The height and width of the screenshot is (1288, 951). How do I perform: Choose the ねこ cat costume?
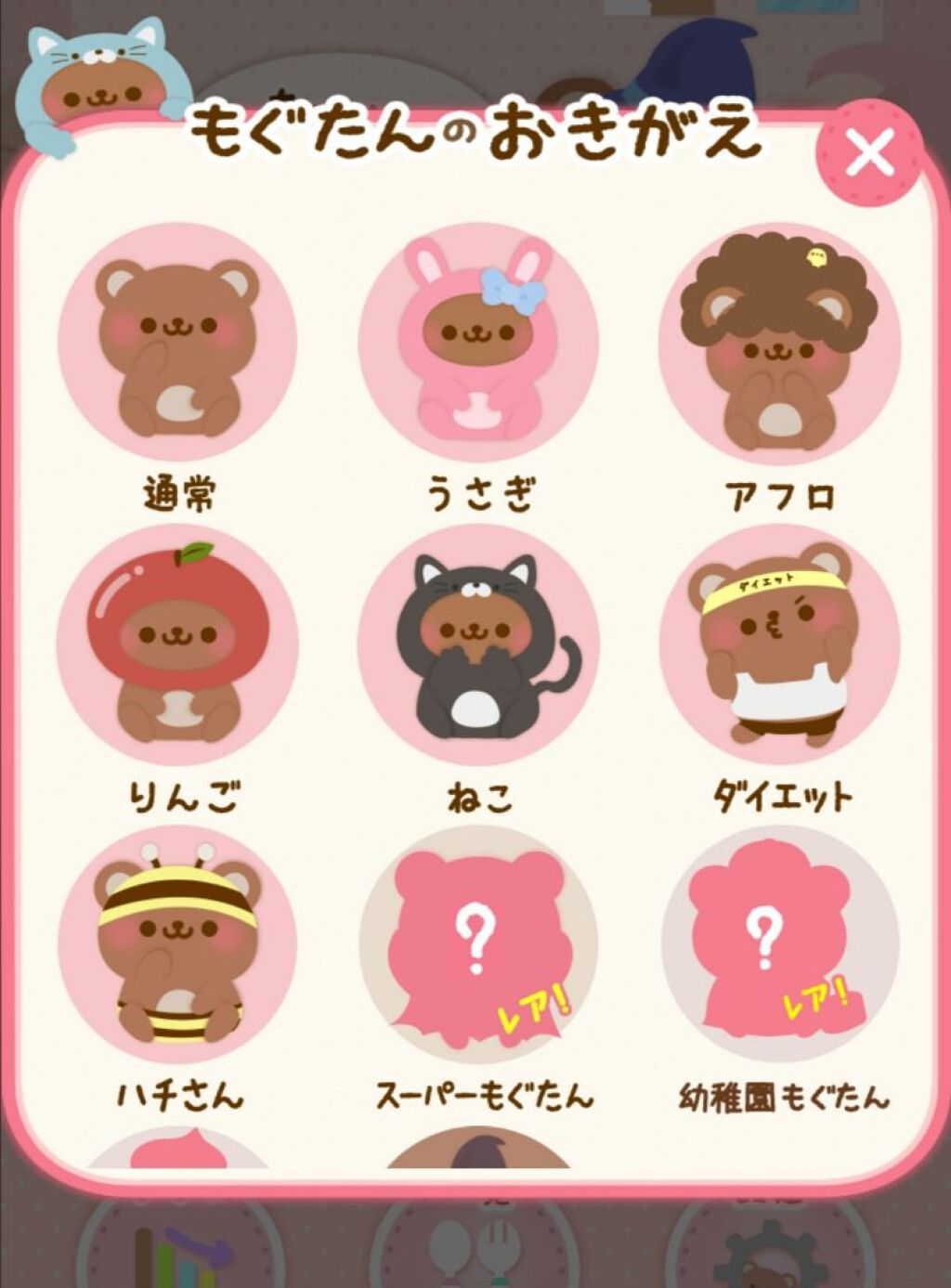tap(478, 644)
